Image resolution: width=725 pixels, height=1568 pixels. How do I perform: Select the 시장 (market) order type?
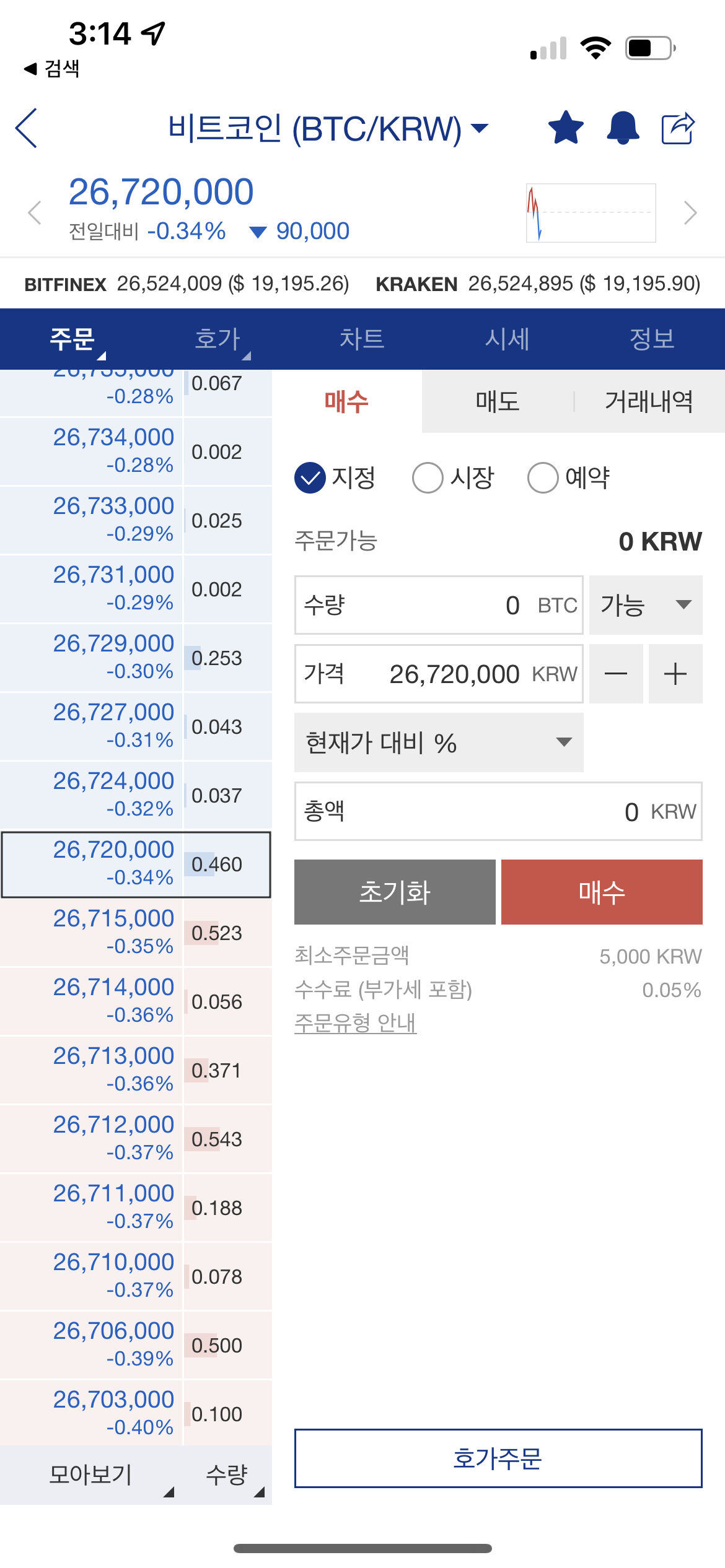(428, 477)
